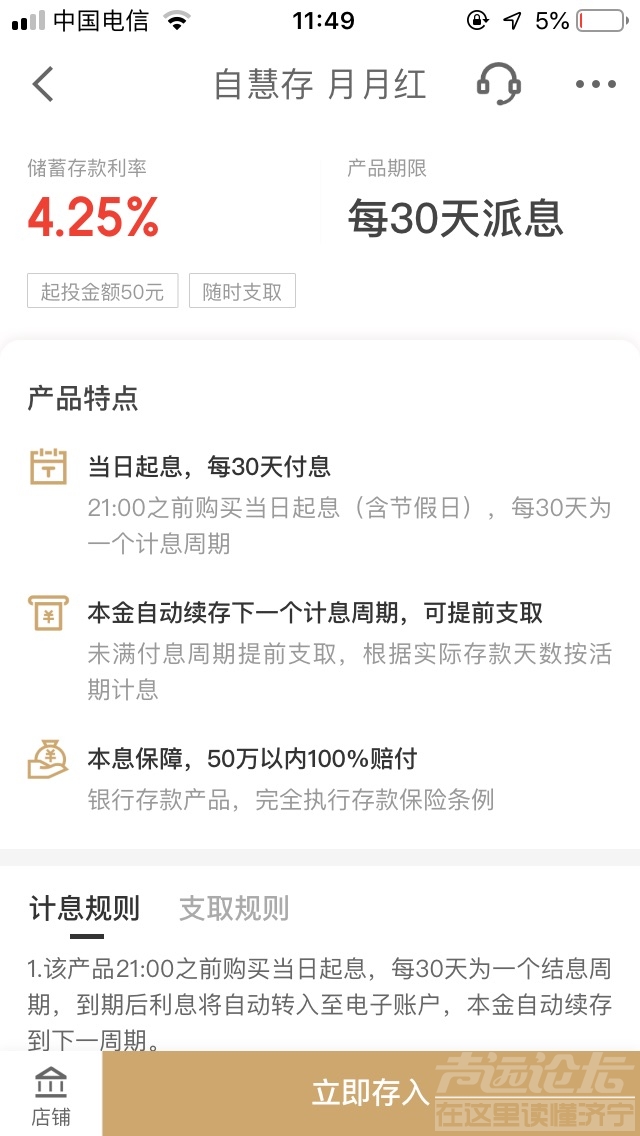This screenshot has height=1136, width=640.
Task: Switch to the 支取规则 tab
Action: pyautogui.click(x=234, y=908)
